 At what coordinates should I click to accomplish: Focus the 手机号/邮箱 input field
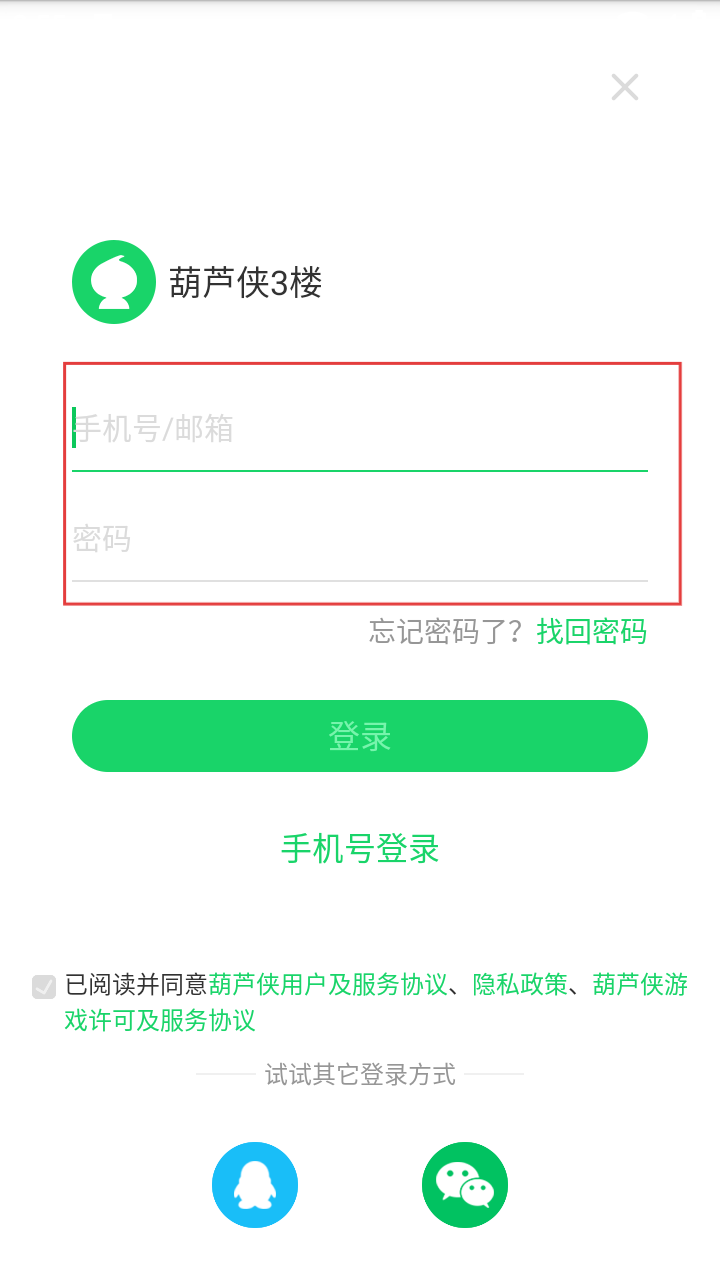(360, 430)
